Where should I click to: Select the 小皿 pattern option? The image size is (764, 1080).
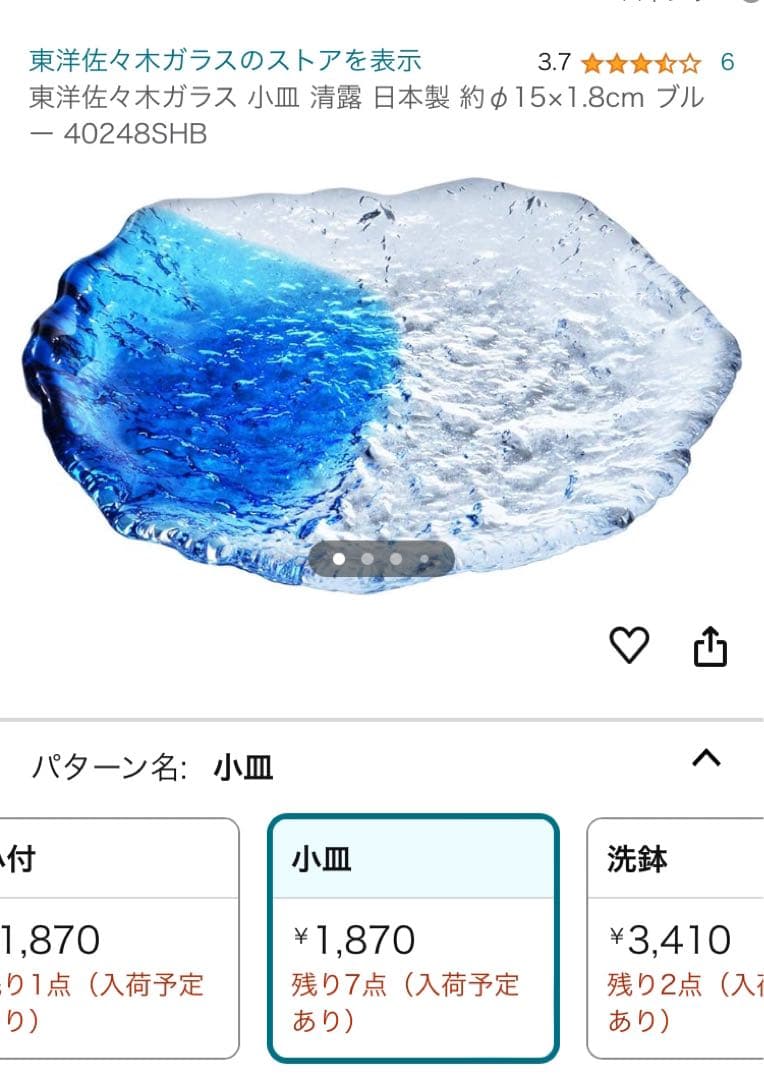tap(412, 938)
